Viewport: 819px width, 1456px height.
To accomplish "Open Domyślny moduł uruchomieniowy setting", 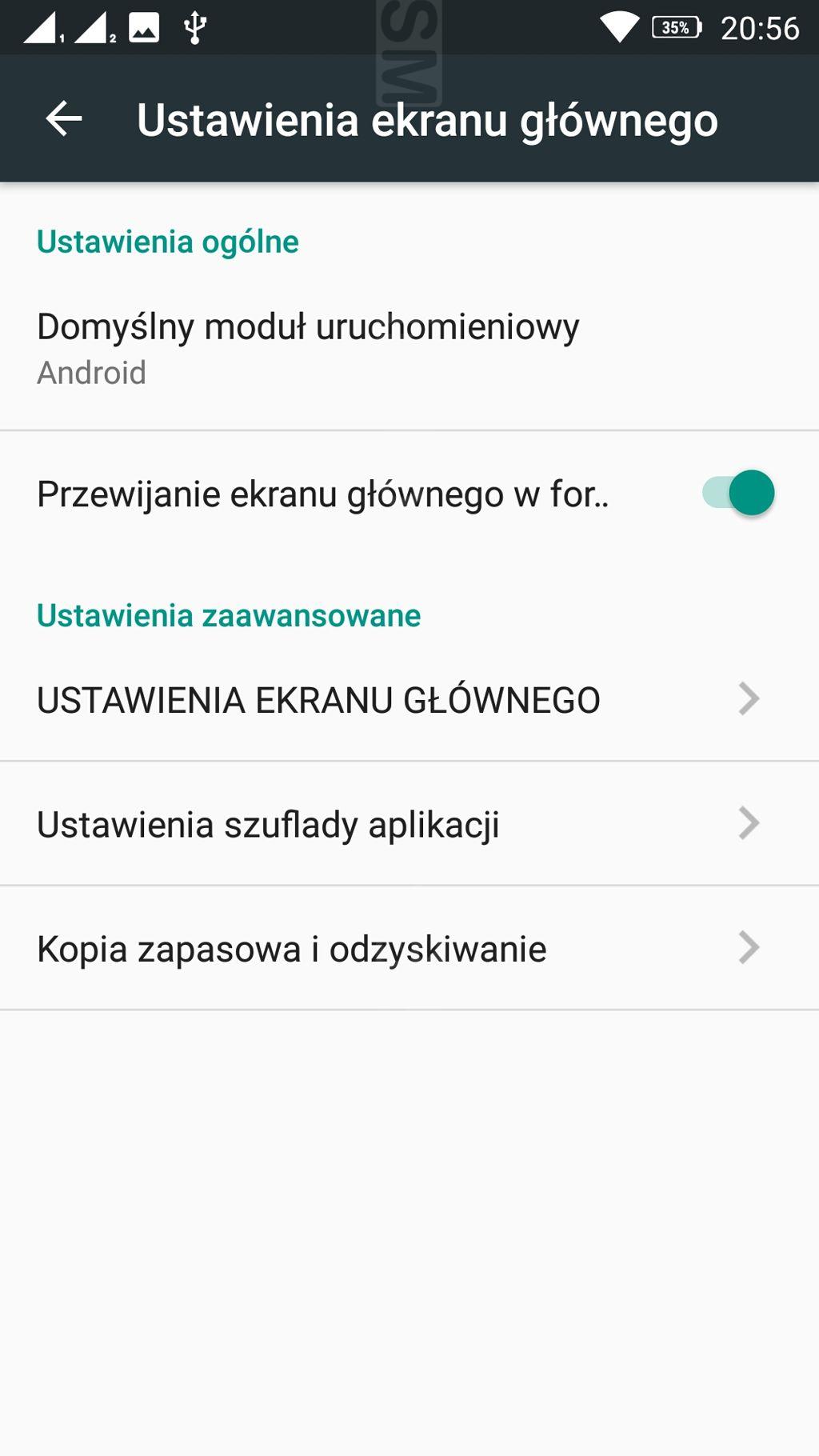I will [409, 348].
